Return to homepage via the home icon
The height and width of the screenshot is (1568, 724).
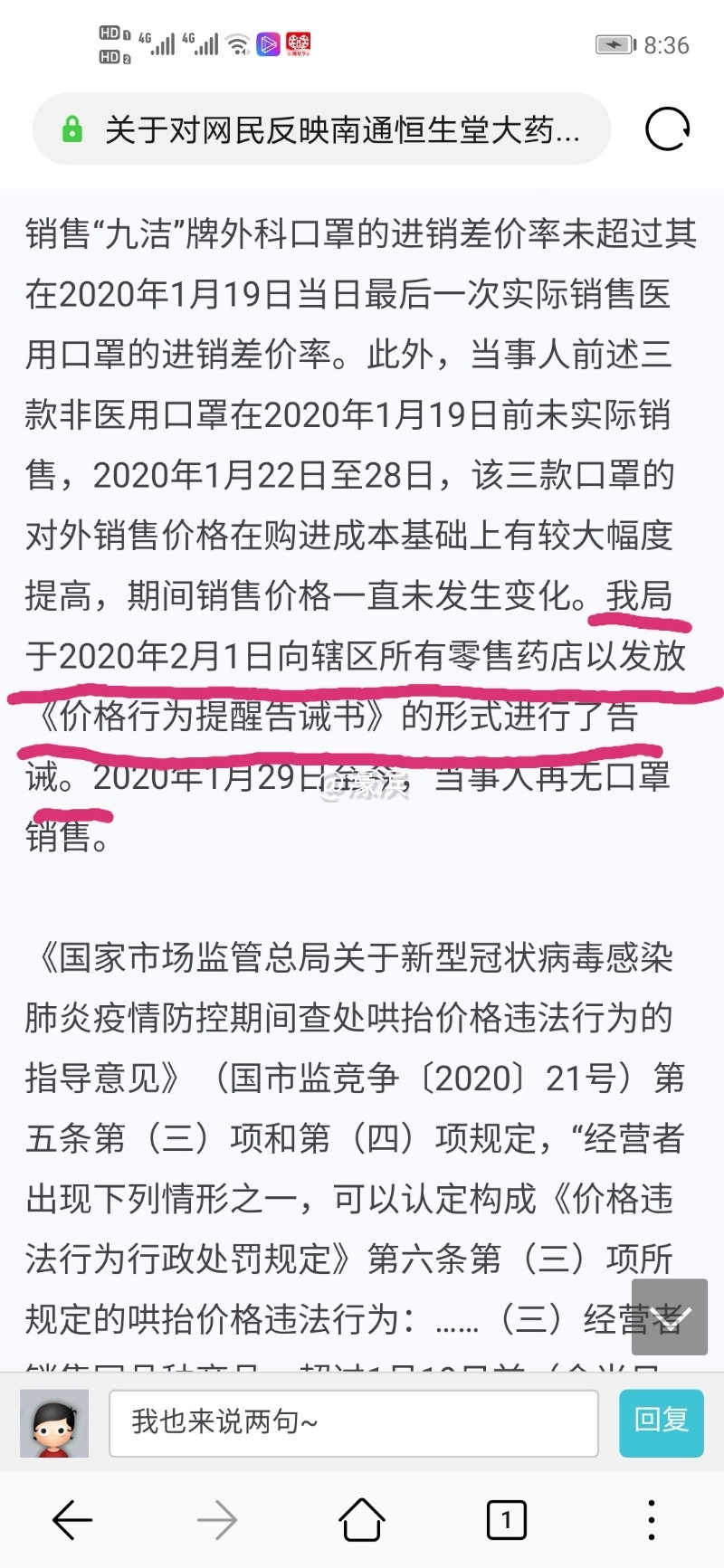click(x=360, y=1518)
